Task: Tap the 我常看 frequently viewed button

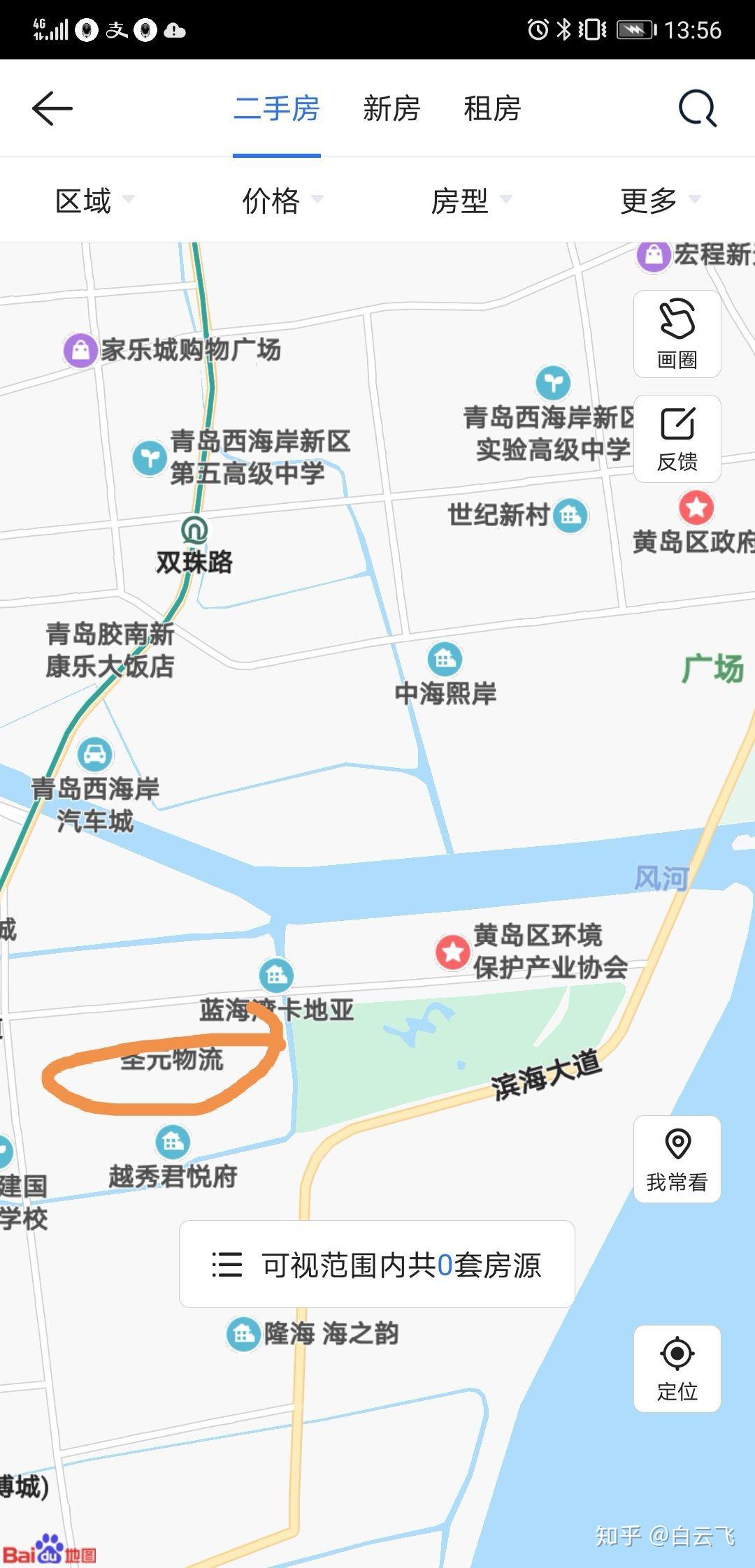Action: click(677, 1159)
